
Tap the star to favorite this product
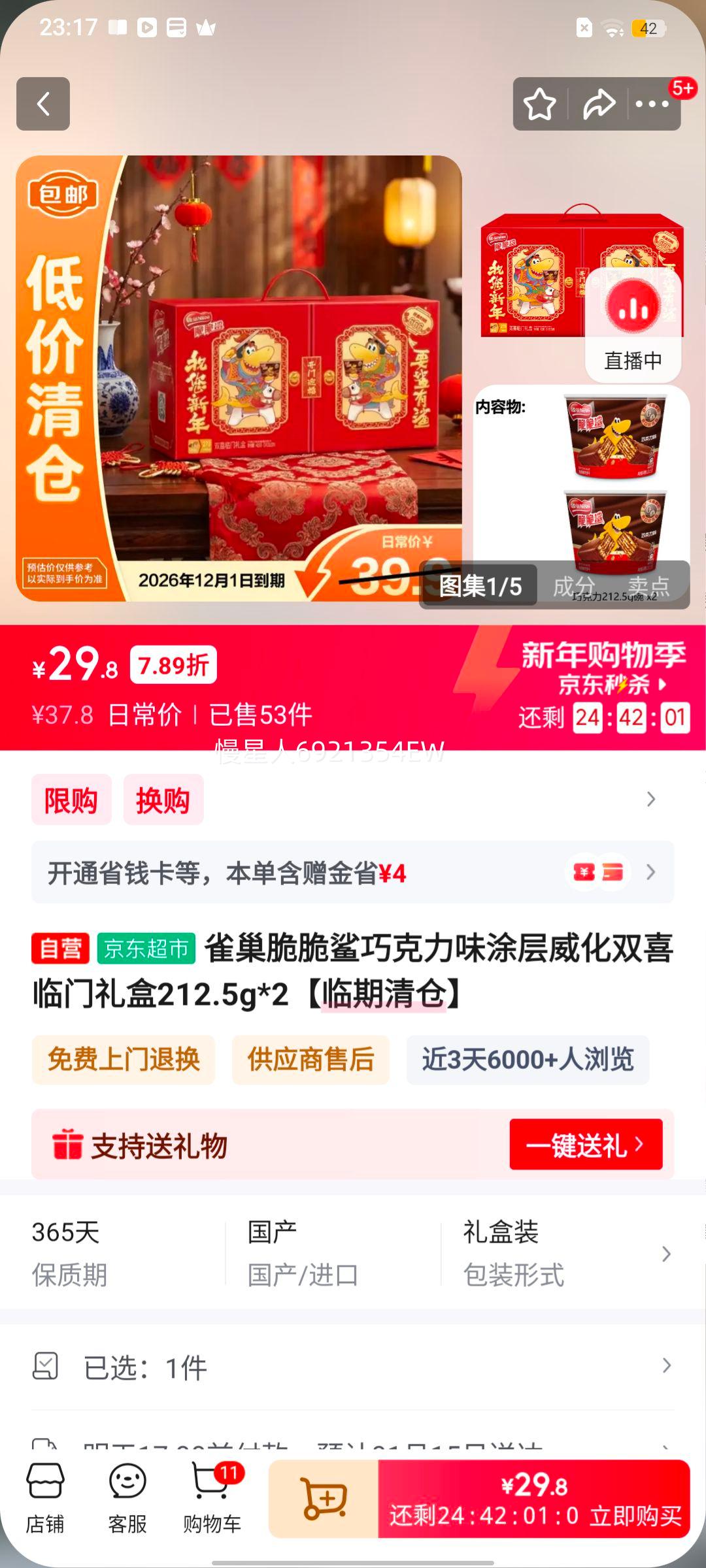click(x=538, y=103)
